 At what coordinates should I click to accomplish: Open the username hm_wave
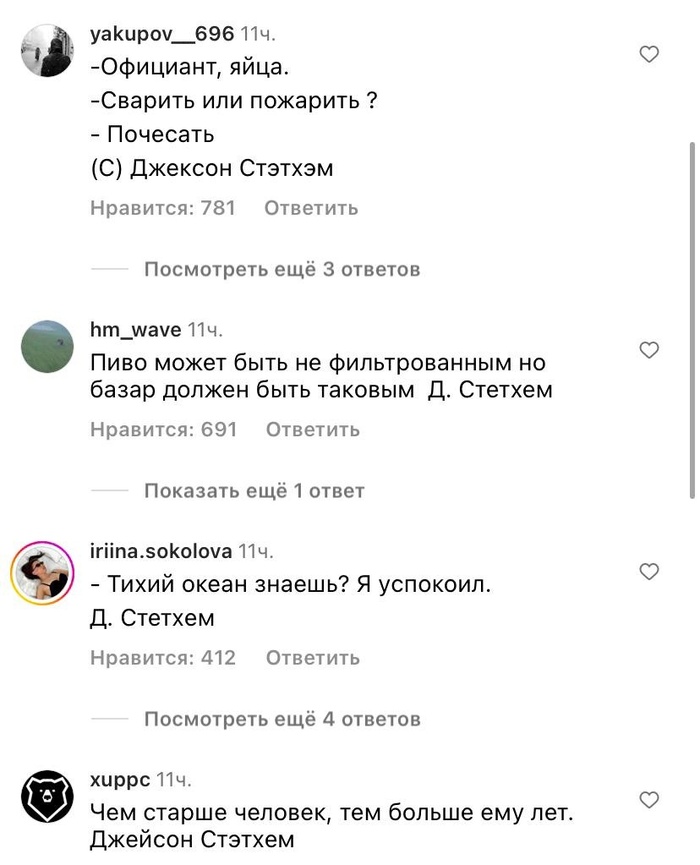[135, 330]
